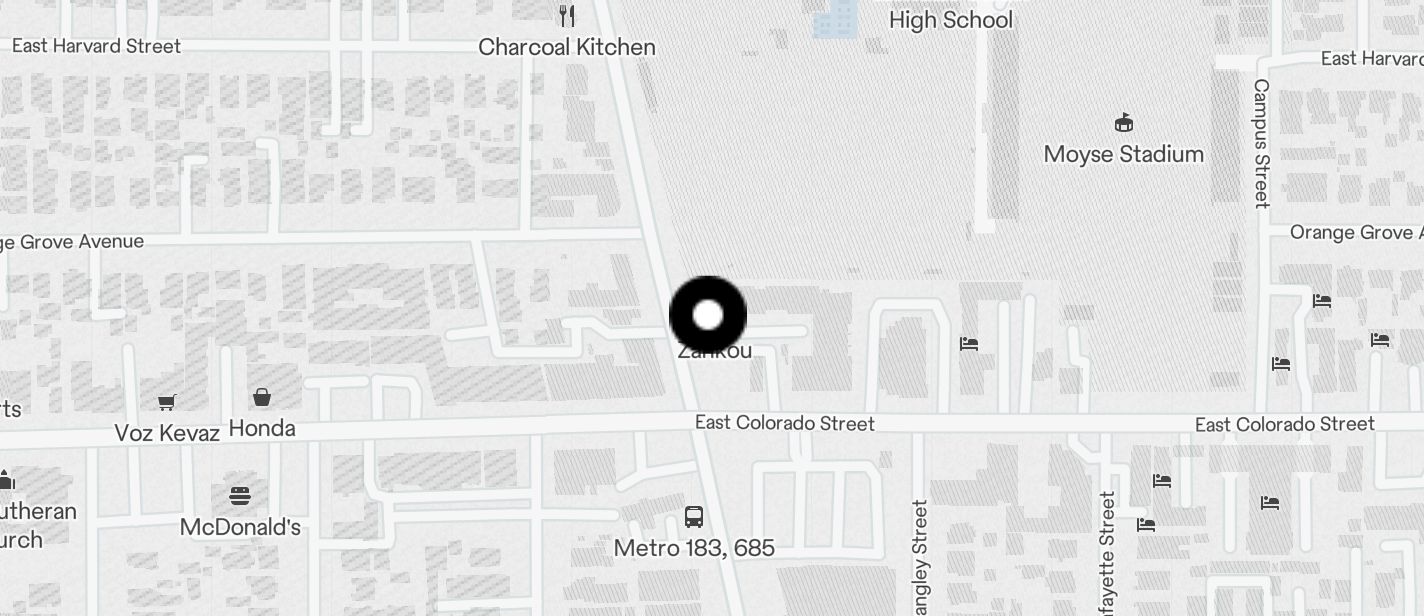Select the Metro 183, 685 bus stop
1424x616 pixels.
[694, 517]
